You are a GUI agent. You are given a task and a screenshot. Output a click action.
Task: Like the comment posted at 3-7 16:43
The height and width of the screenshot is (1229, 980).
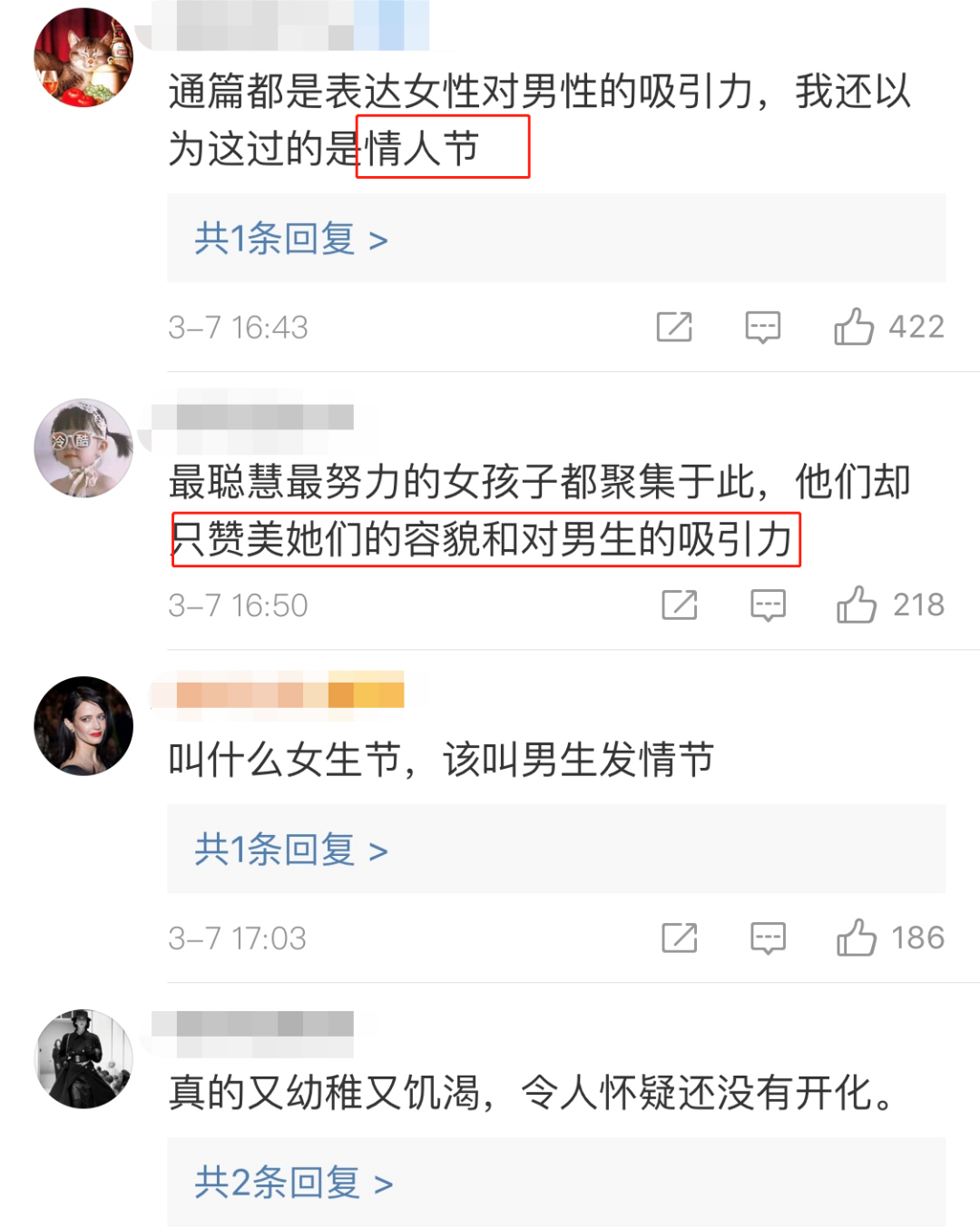(x=854, y=327)
